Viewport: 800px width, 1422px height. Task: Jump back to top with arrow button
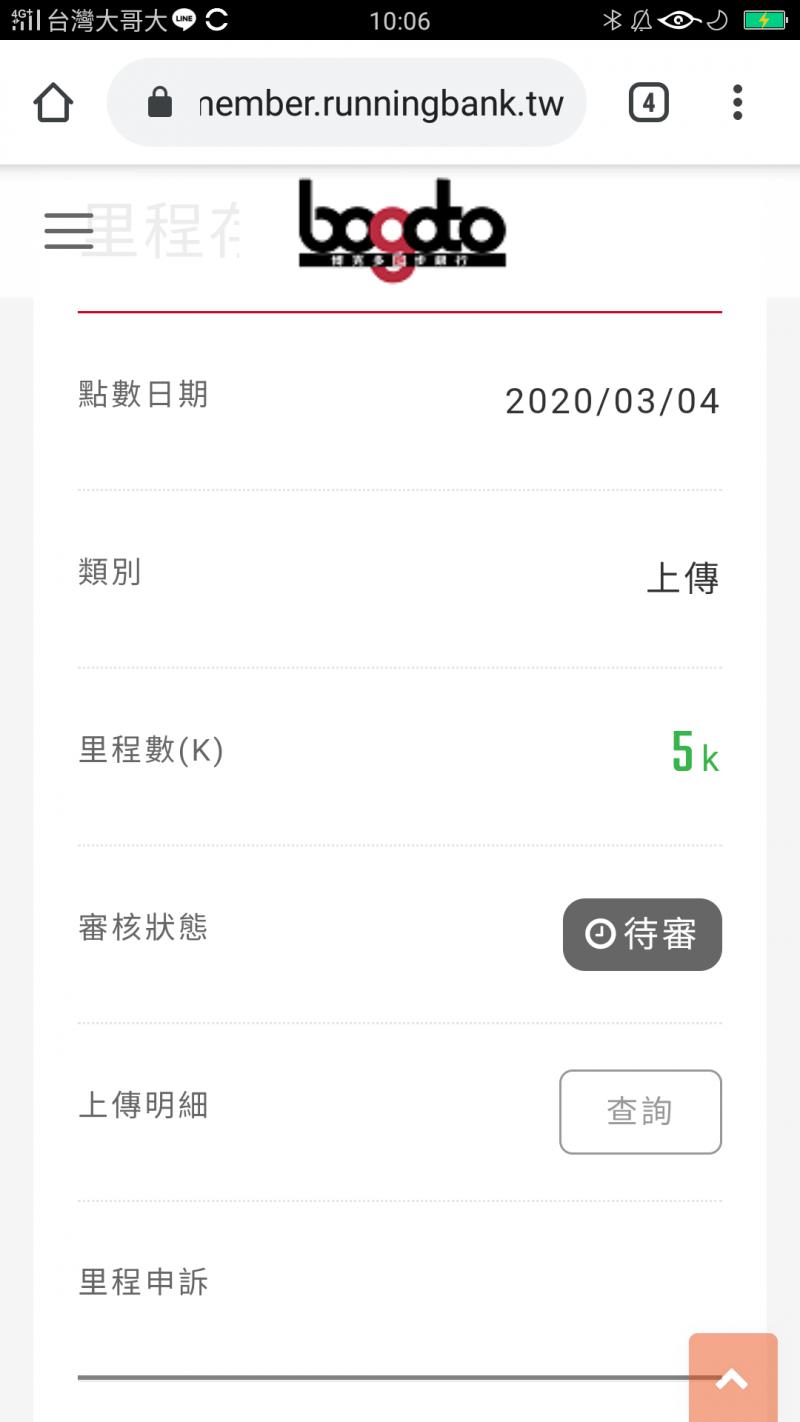point(732,1379)
